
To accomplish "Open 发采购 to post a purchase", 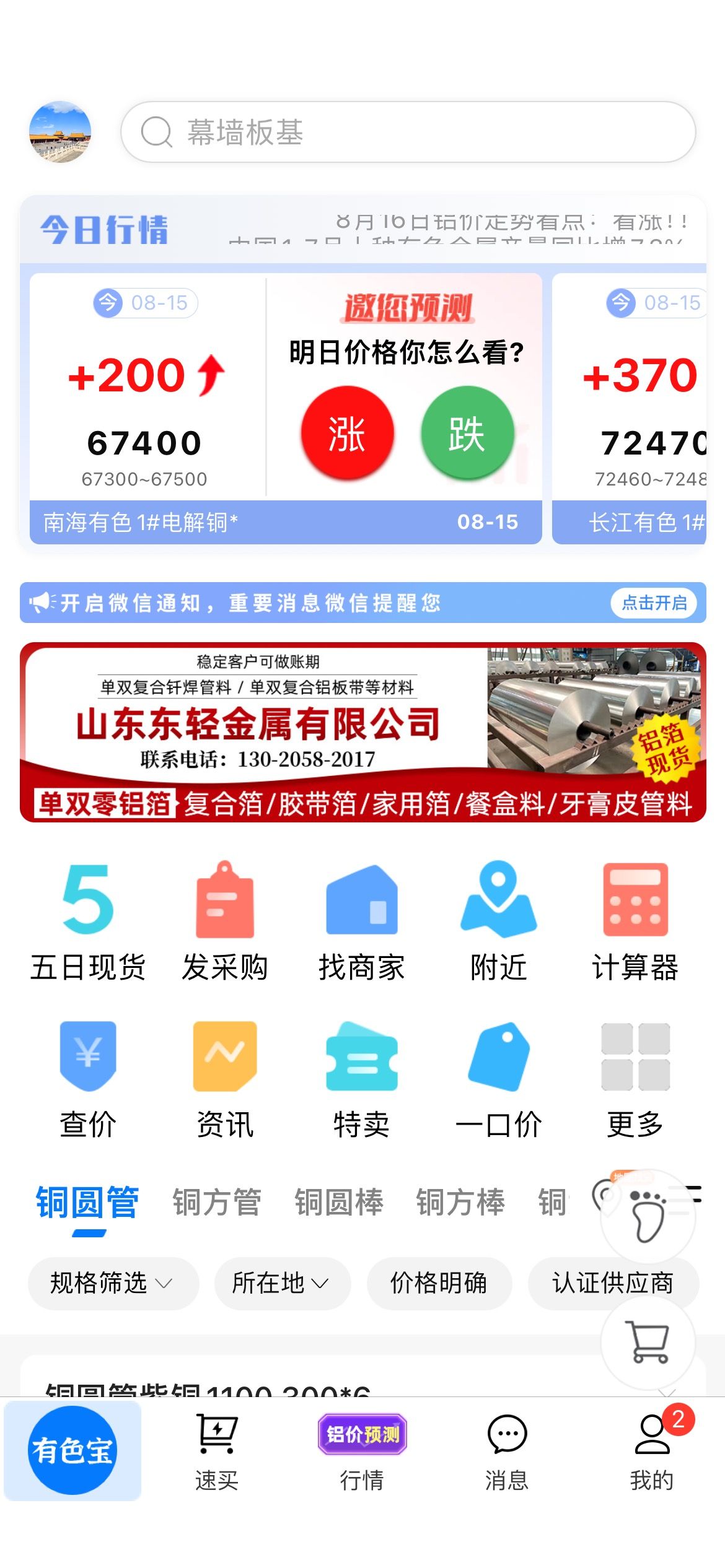I will click(225, 921).
